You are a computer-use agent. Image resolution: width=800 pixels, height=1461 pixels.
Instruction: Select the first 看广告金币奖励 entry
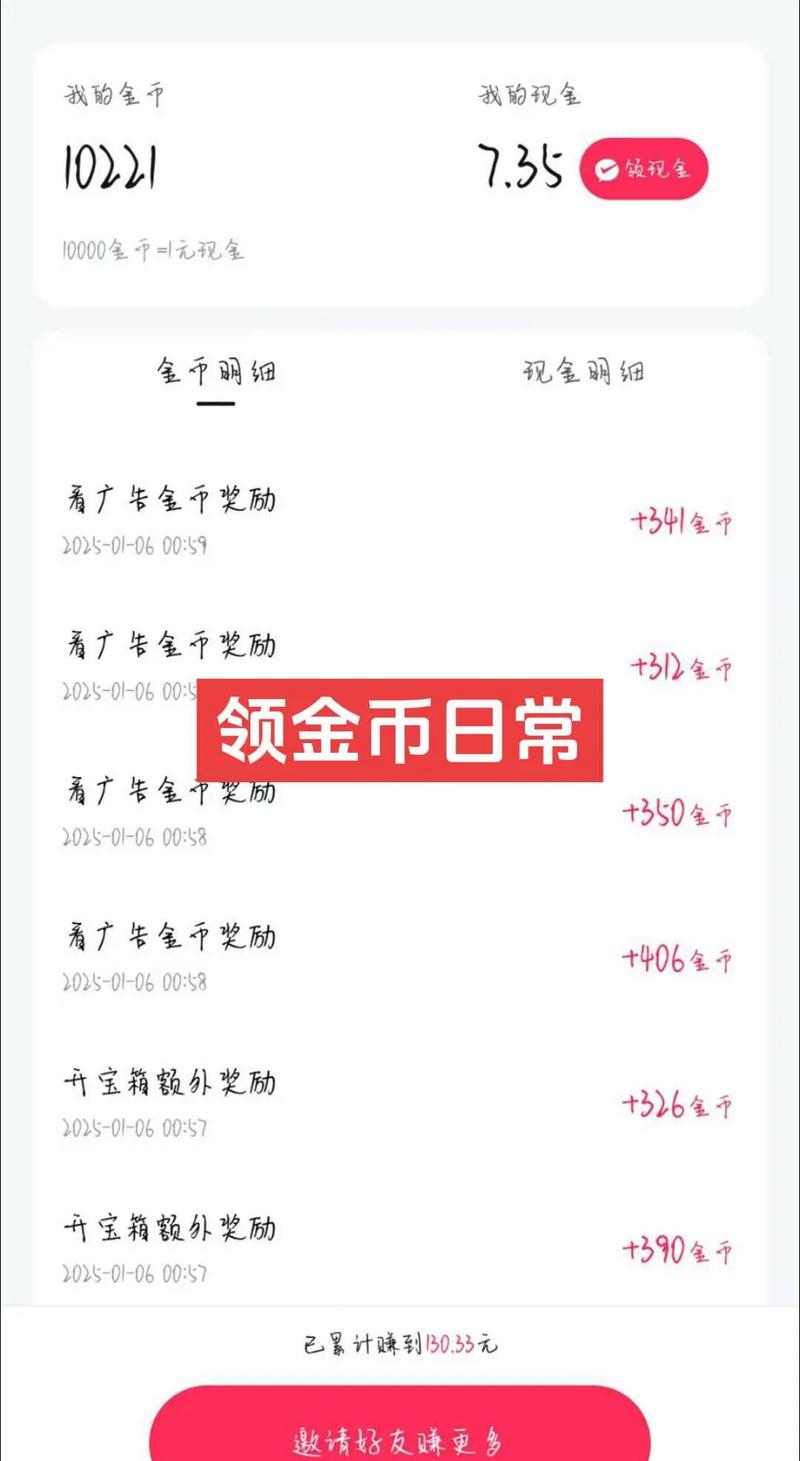170,498
